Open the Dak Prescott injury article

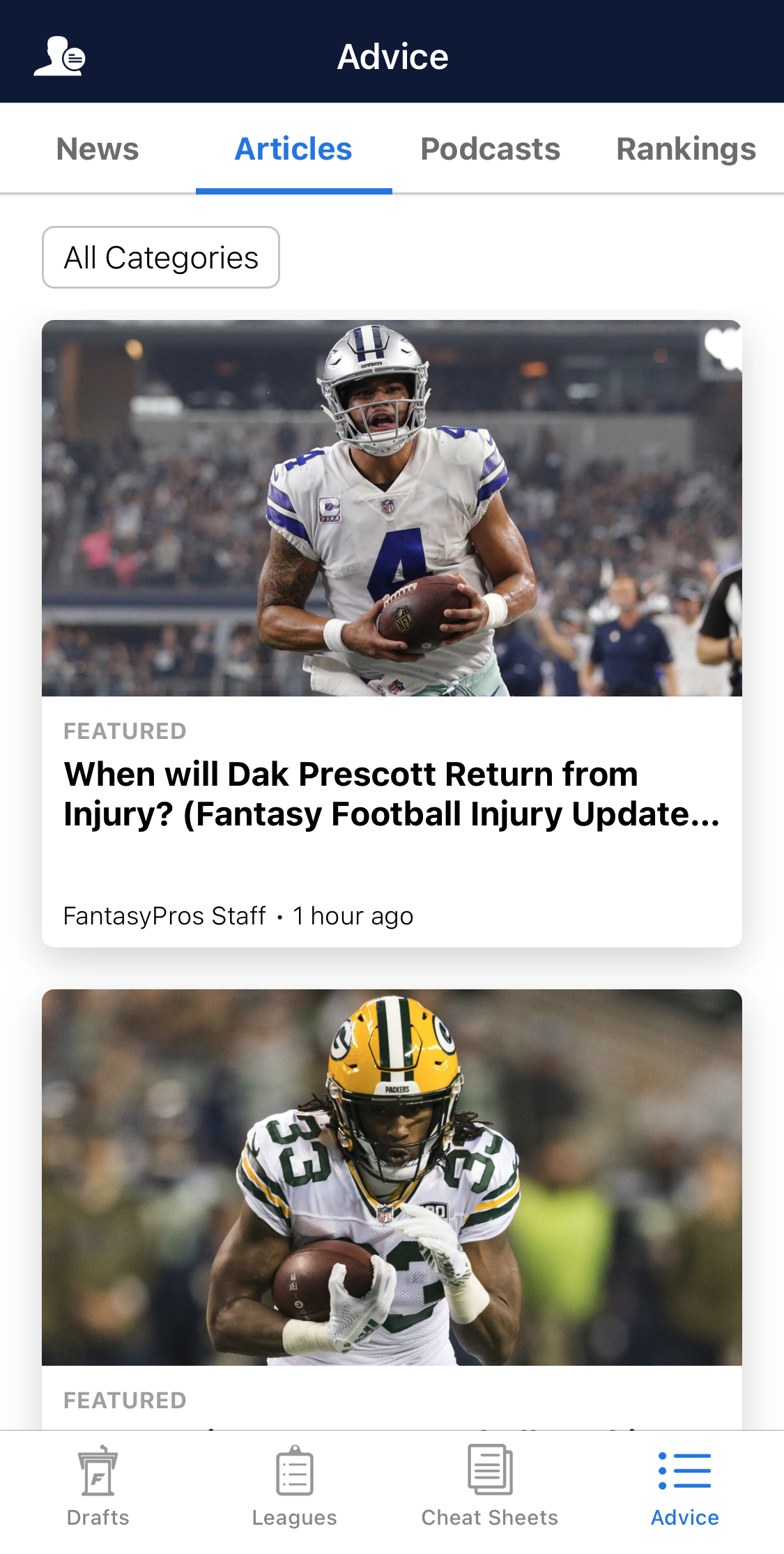point(392,795)
